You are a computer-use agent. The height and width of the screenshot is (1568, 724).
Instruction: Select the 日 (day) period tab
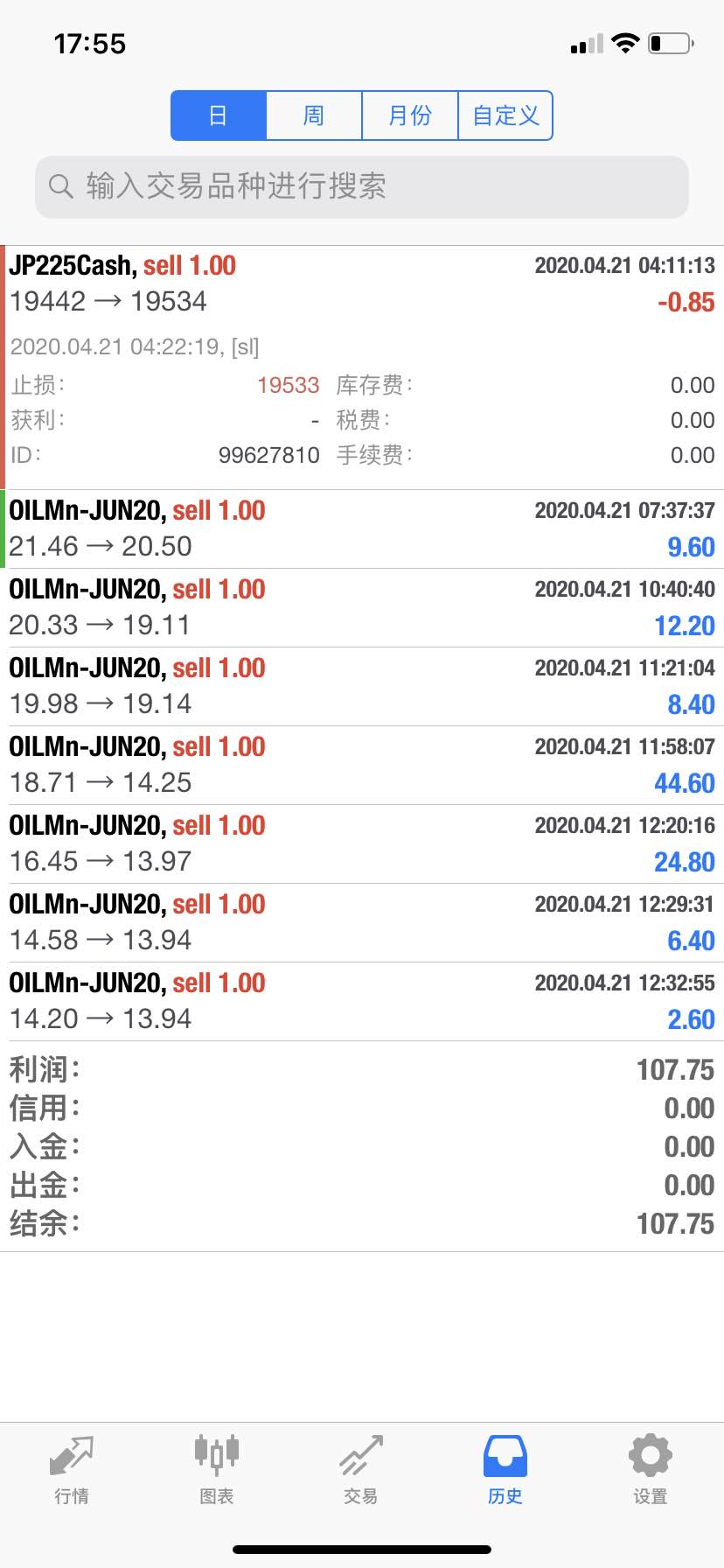point(219,115)
